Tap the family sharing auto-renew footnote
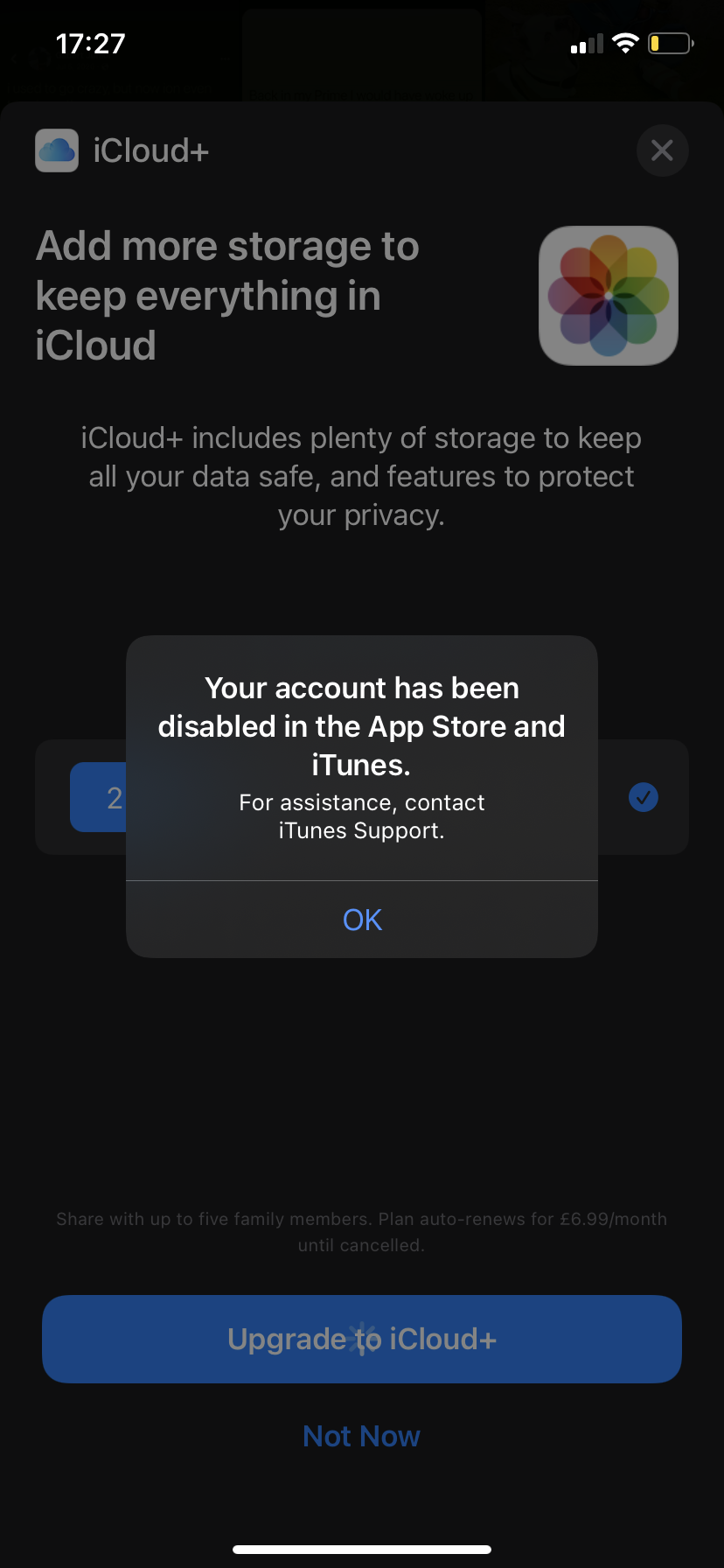Image resolution: width=724 pixels, height=1568 pixels. pos(361,1230)
